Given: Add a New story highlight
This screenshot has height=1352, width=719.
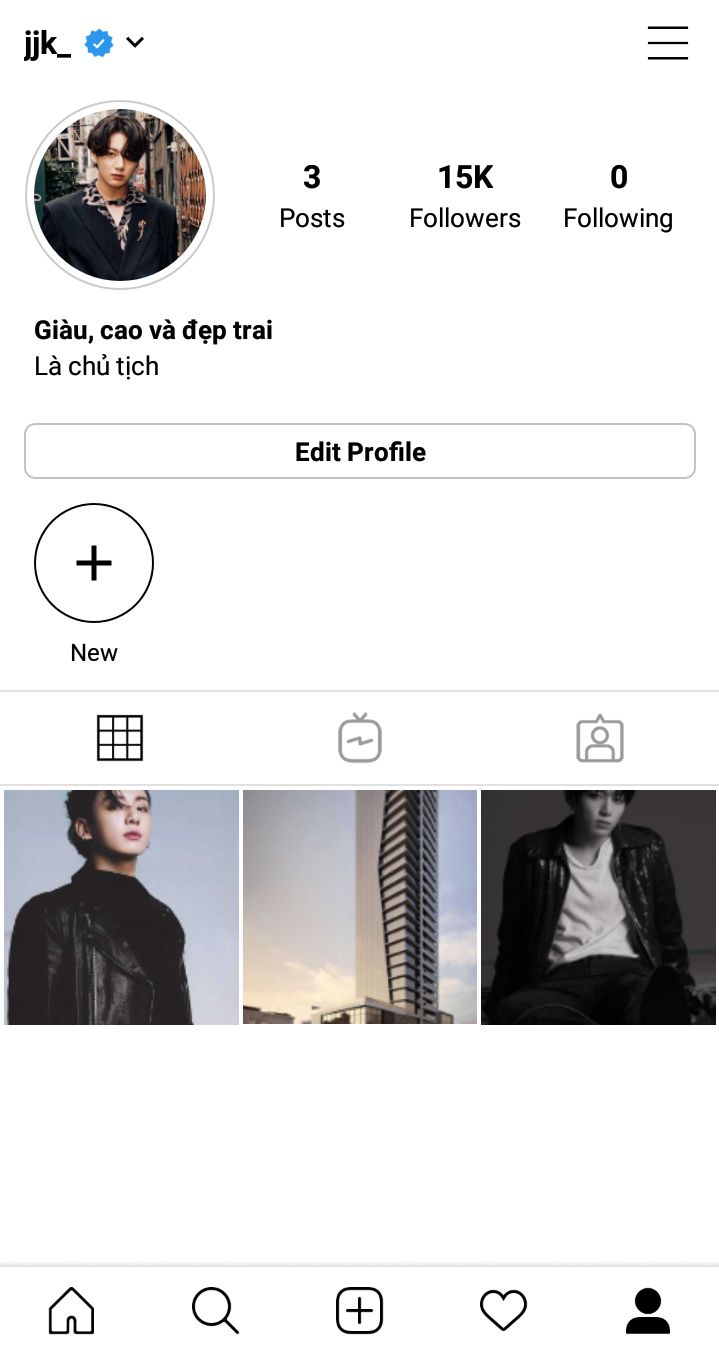Looking at the screenshot, I should point(94,563).
